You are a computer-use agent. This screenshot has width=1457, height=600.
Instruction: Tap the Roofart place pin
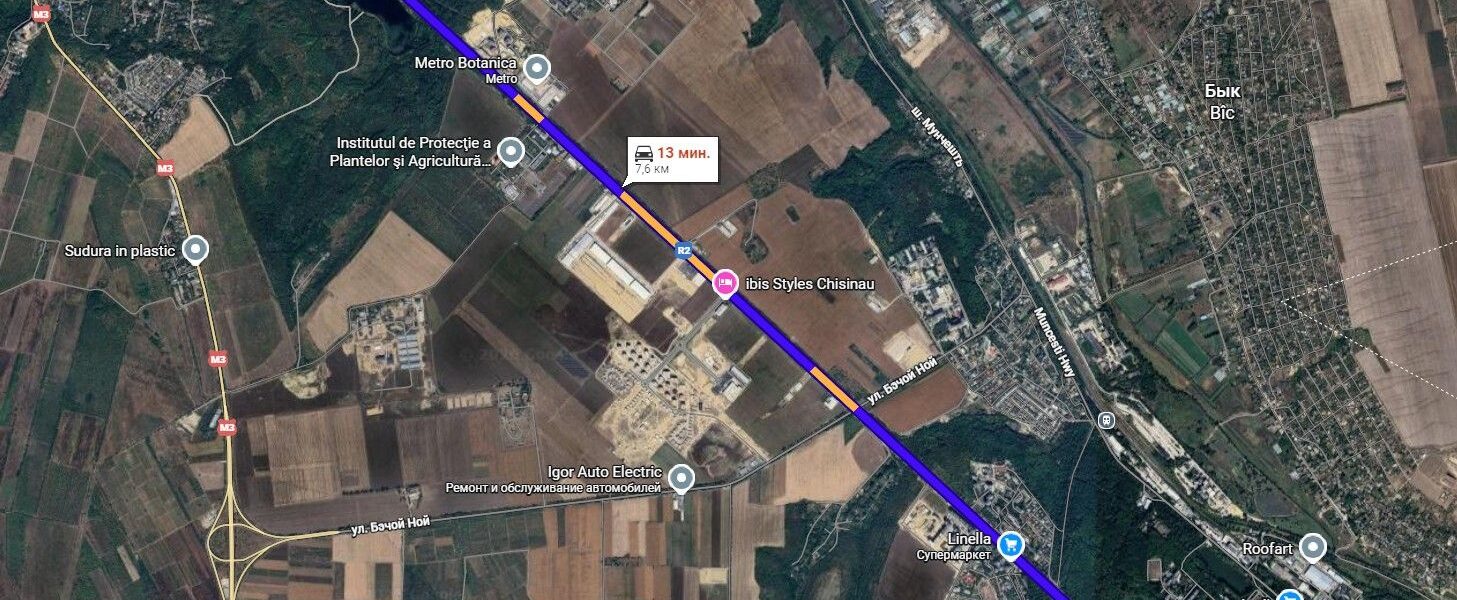[x=1312, y=547]
